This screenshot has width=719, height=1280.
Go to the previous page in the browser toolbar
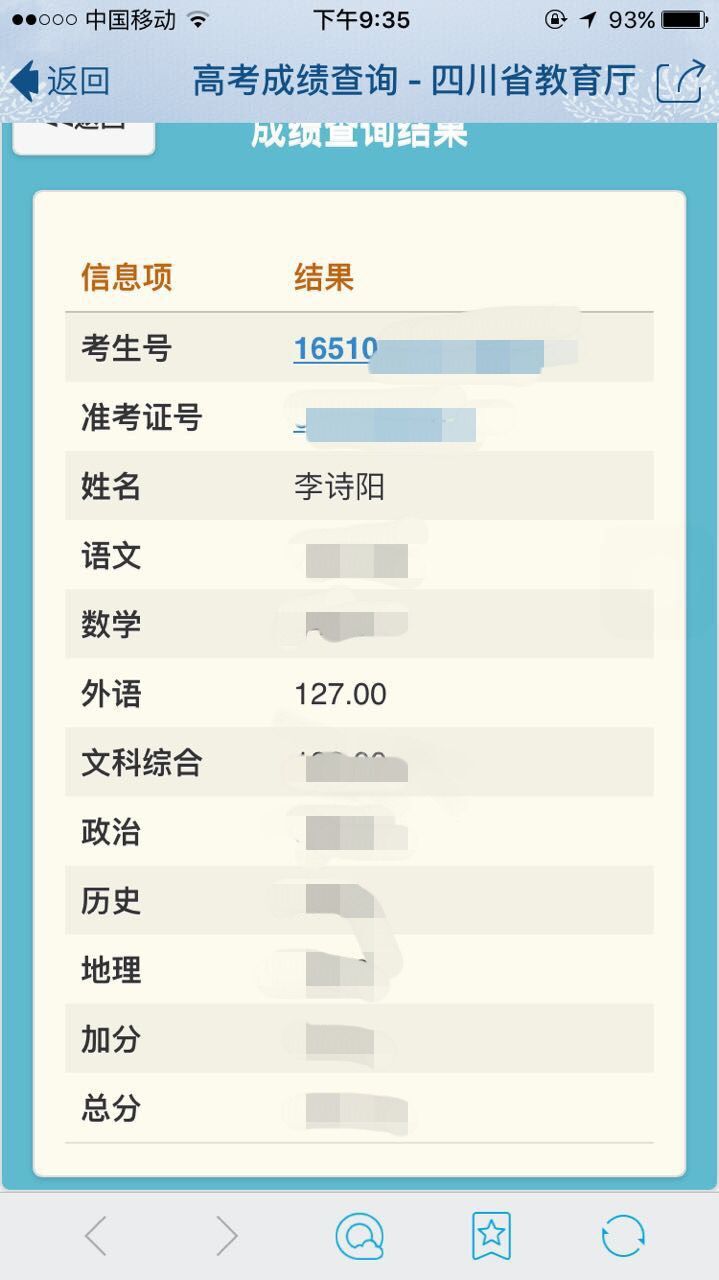[x=96, y=1236]
